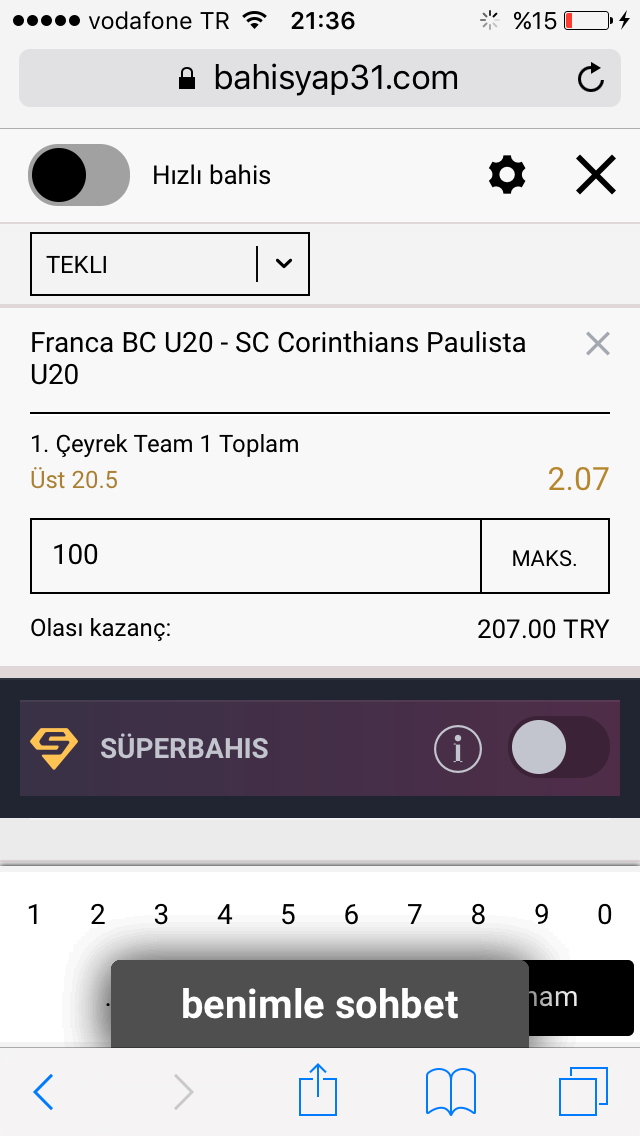Viewport: 640px width, 1136px height.
Task: Edit the 100 stake amount field
Action: click(x=255, y=556)
